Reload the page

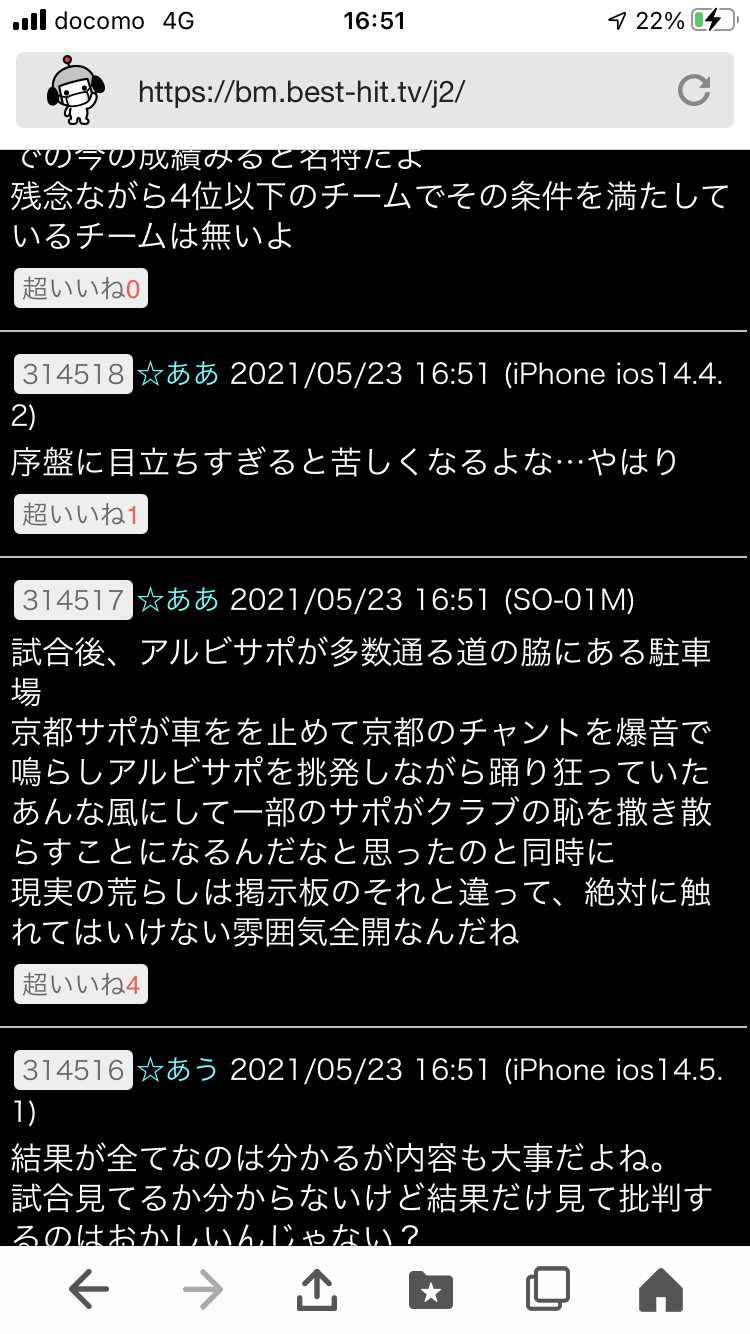693,91
